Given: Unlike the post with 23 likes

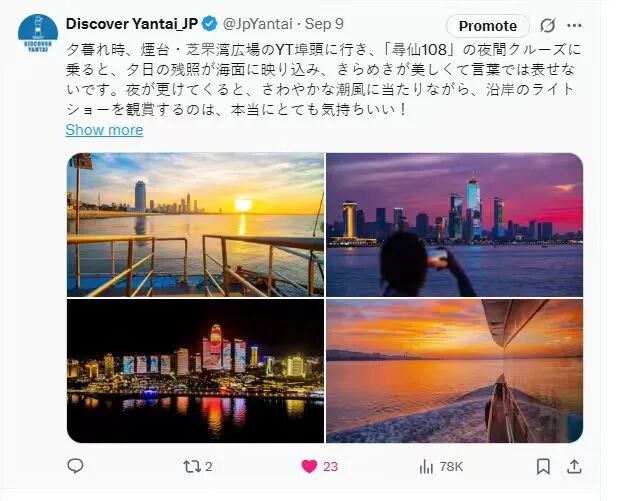Looking at the screenshot, I should tap(310, 466).
